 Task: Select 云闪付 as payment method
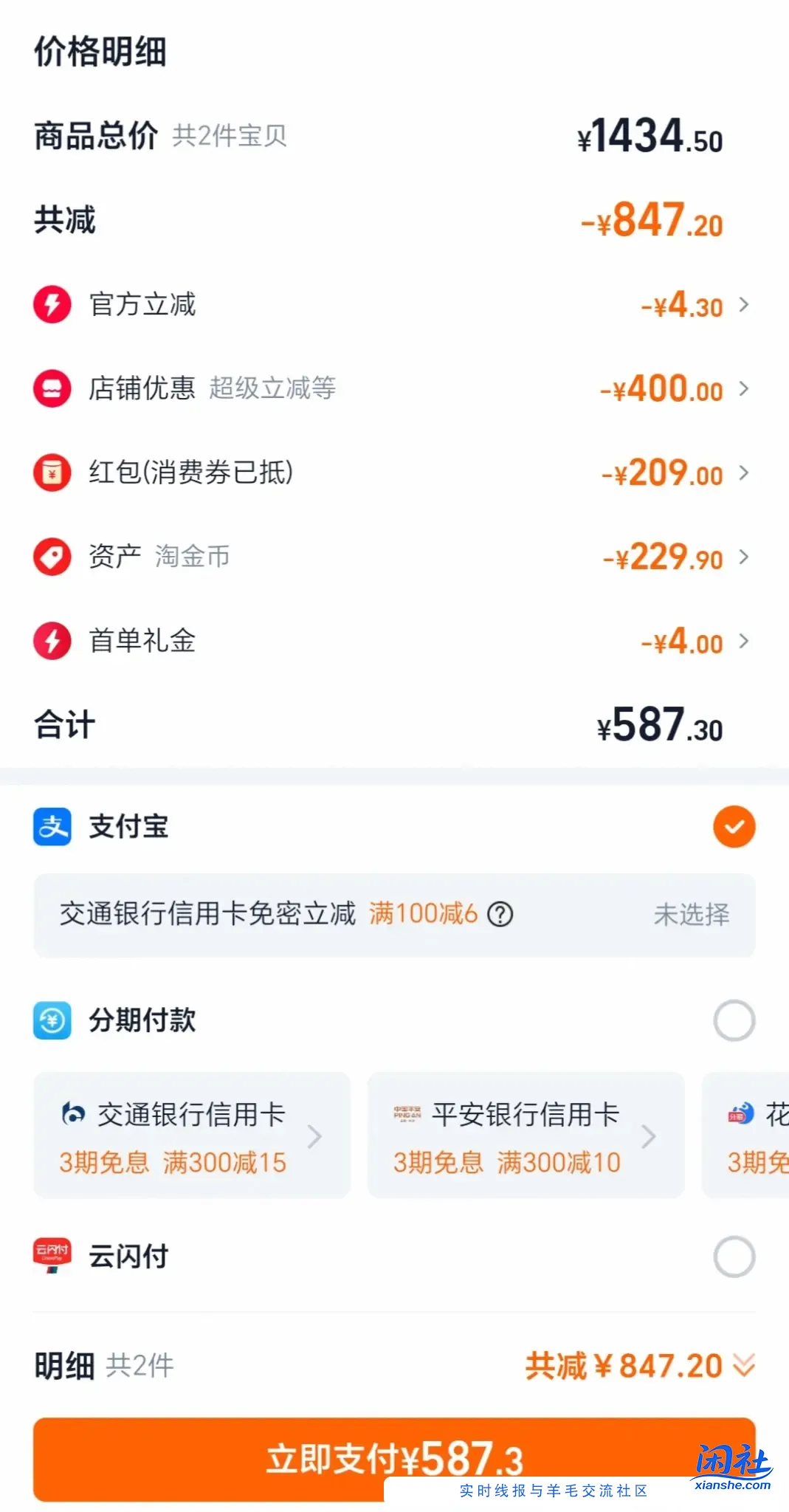pyautogui.click(x=733, y=1255)
